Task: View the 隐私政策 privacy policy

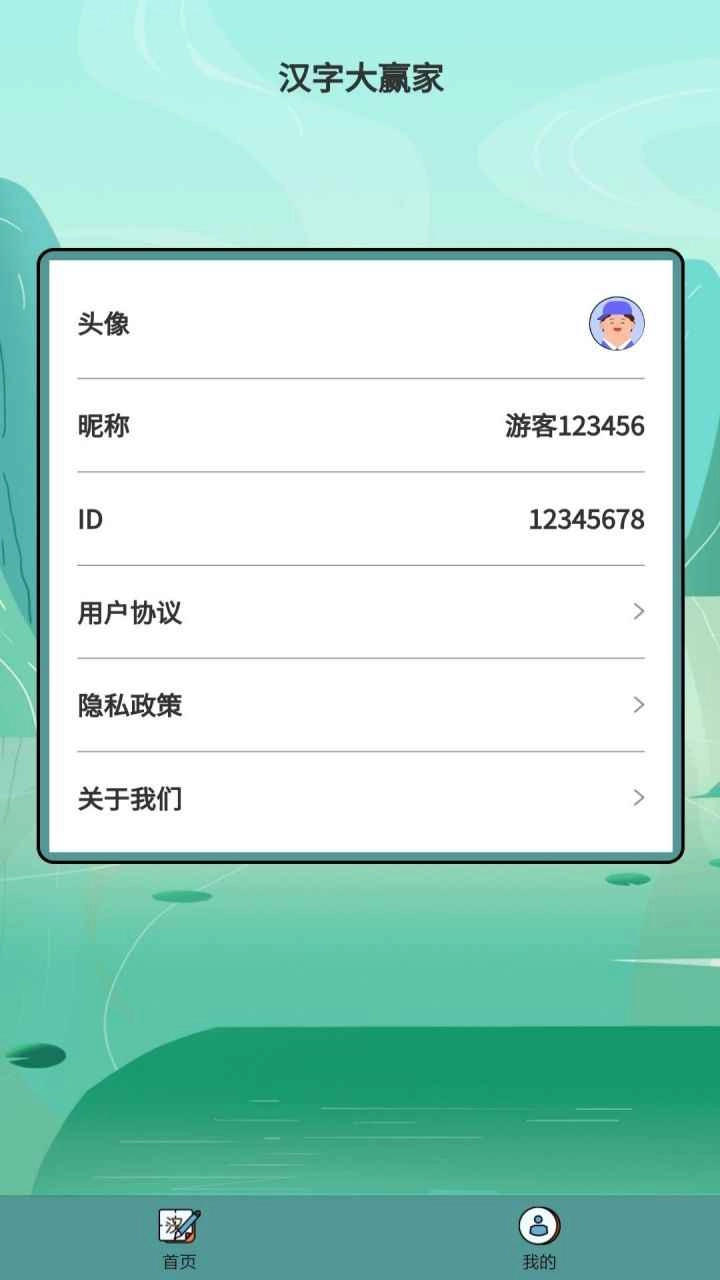Action: click(x=360, y=705)
